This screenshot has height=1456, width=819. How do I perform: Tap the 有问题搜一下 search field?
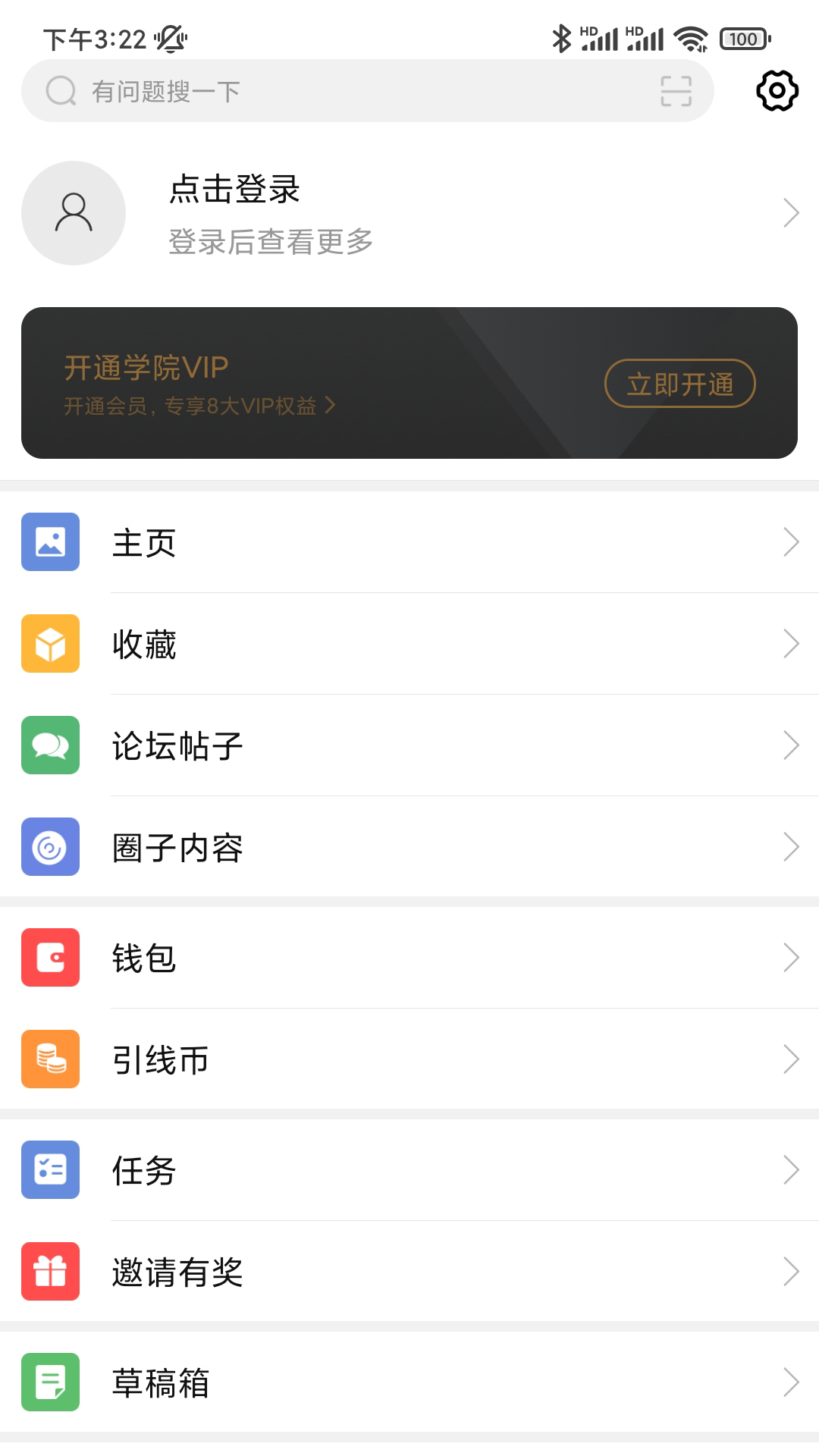click(x=227, y=89)
